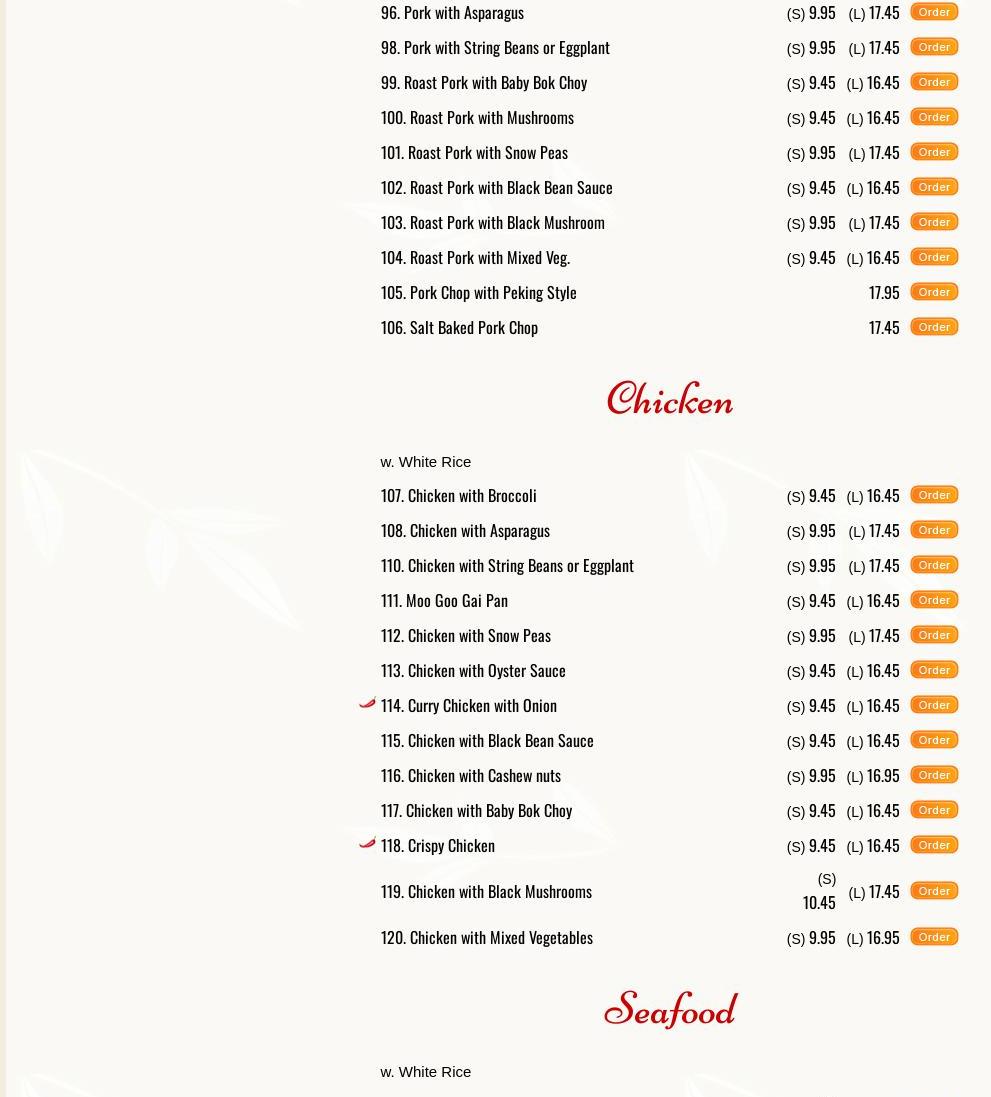991x1097 pixels.
Task: Order Salt Baked Pork Chop
Action: 933,327
